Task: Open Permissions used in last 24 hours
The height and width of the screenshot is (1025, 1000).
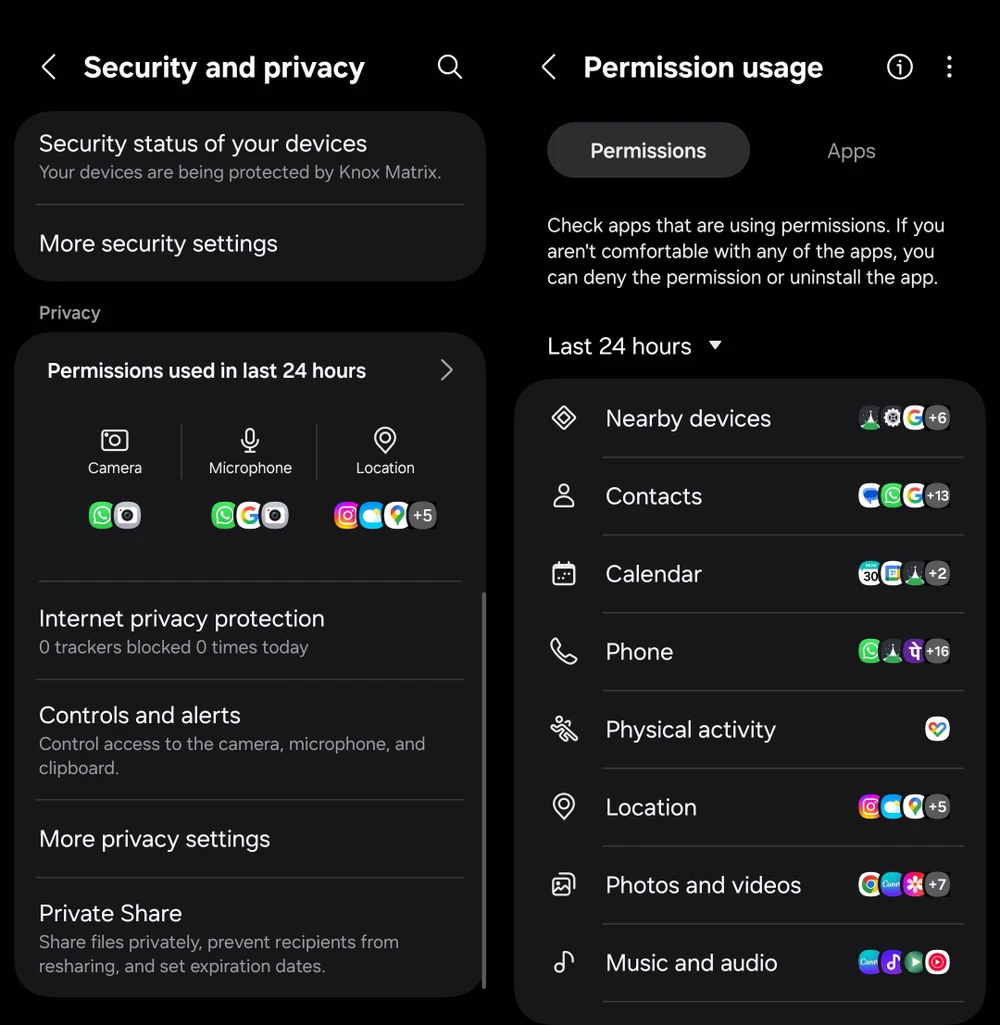Action: coord(250,371)
